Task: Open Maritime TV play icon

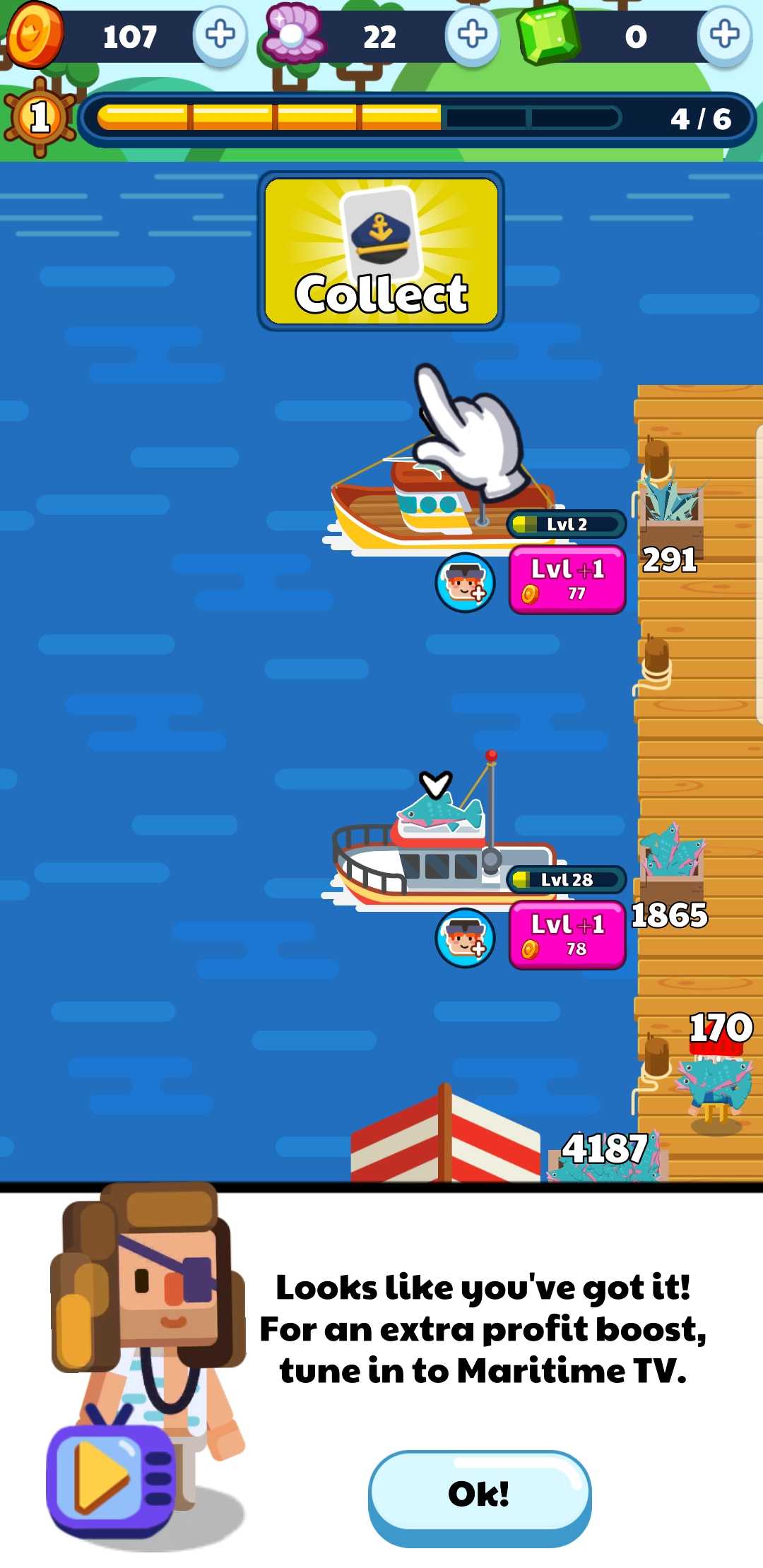Action: [x=110, y=1478]
